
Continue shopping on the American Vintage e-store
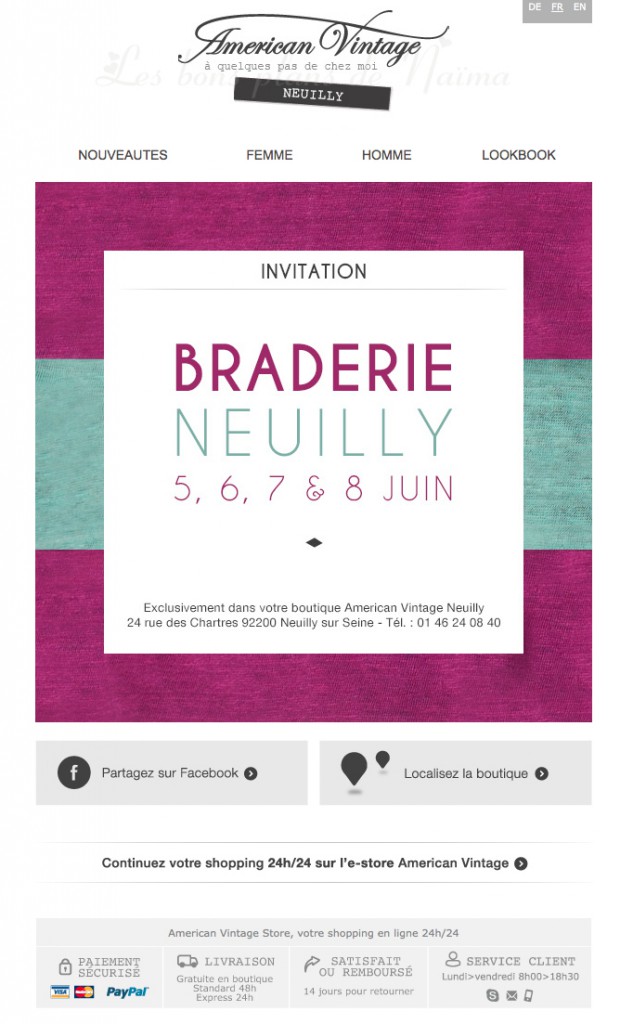(x=314, y=863)
